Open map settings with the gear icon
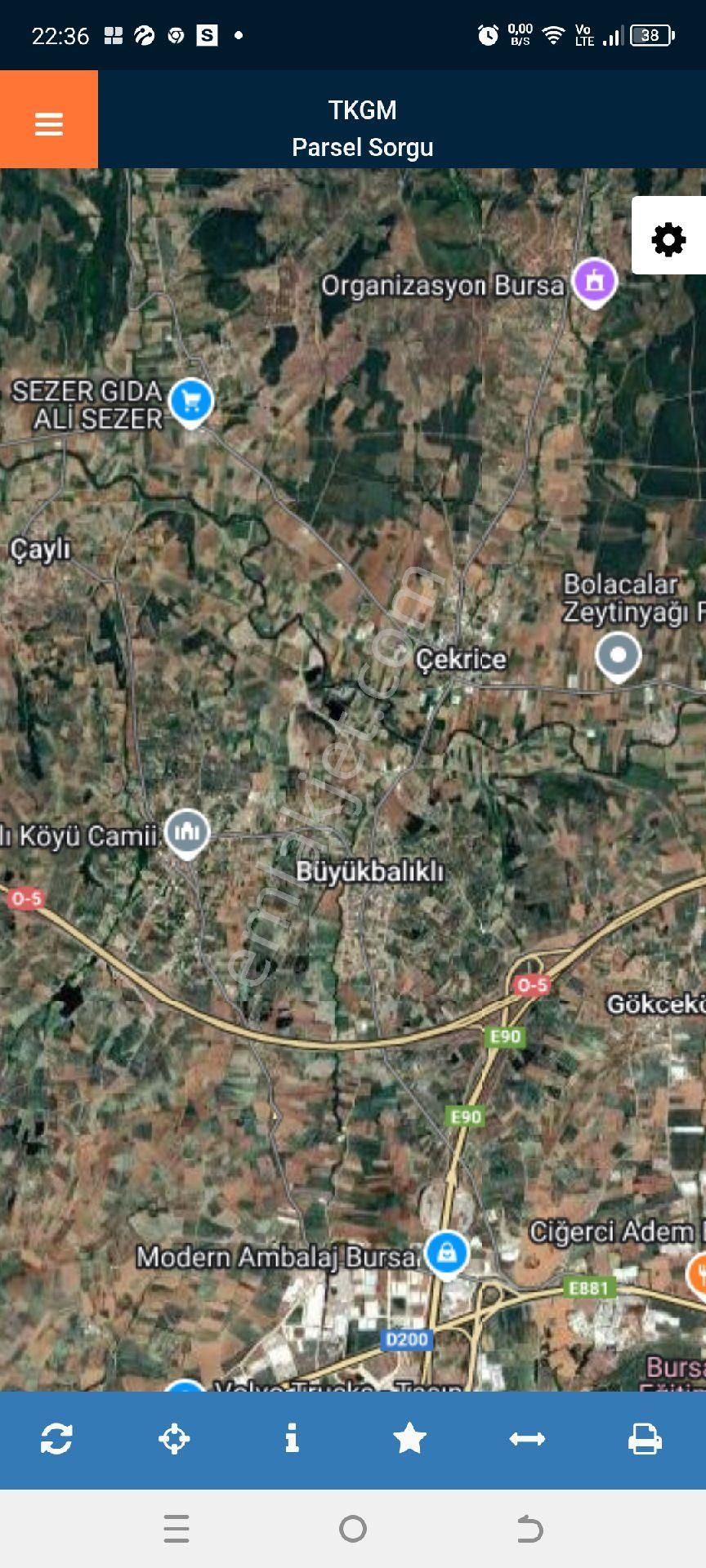 click(668, 239)
